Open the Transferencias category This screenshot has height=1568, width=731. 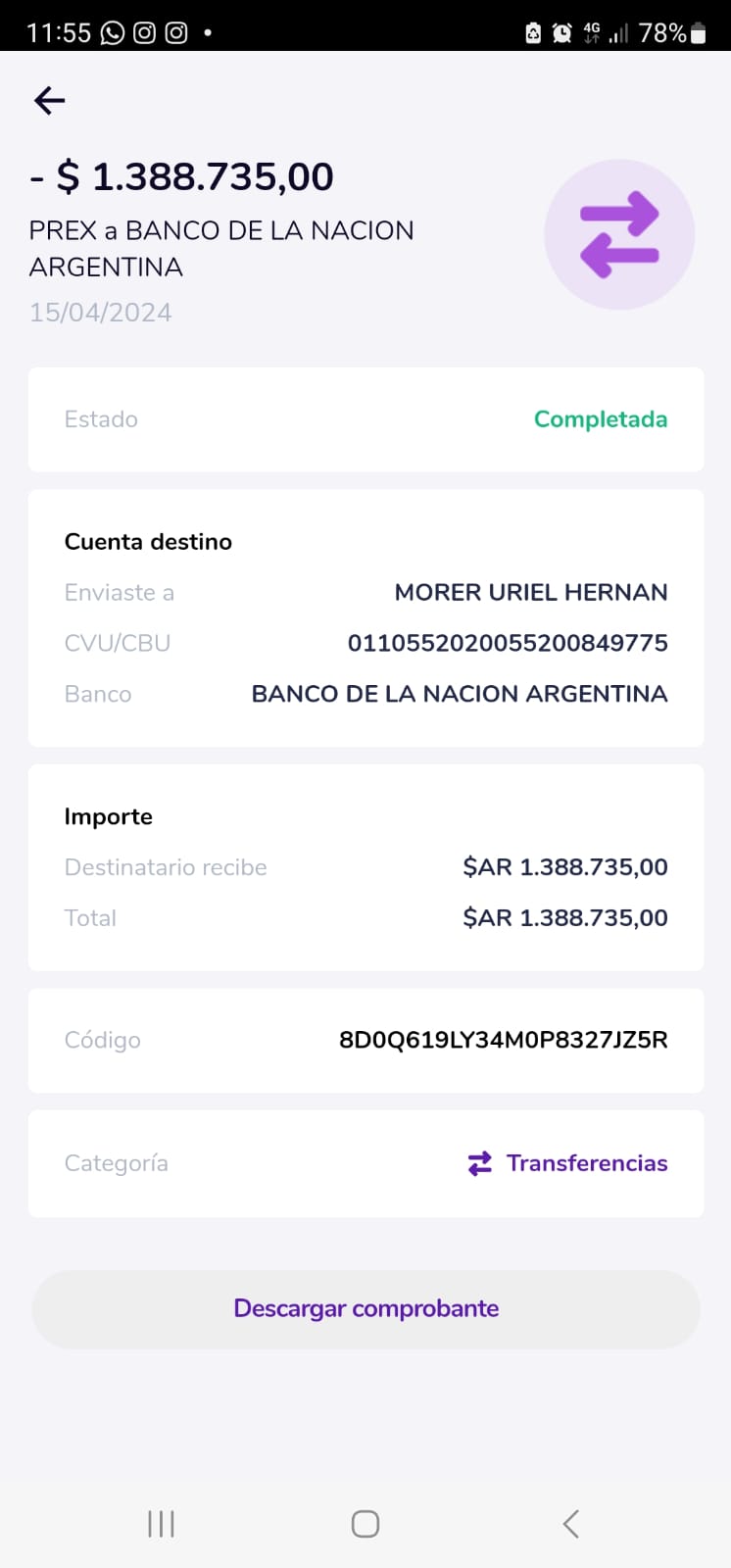(x=568, y=1163)
